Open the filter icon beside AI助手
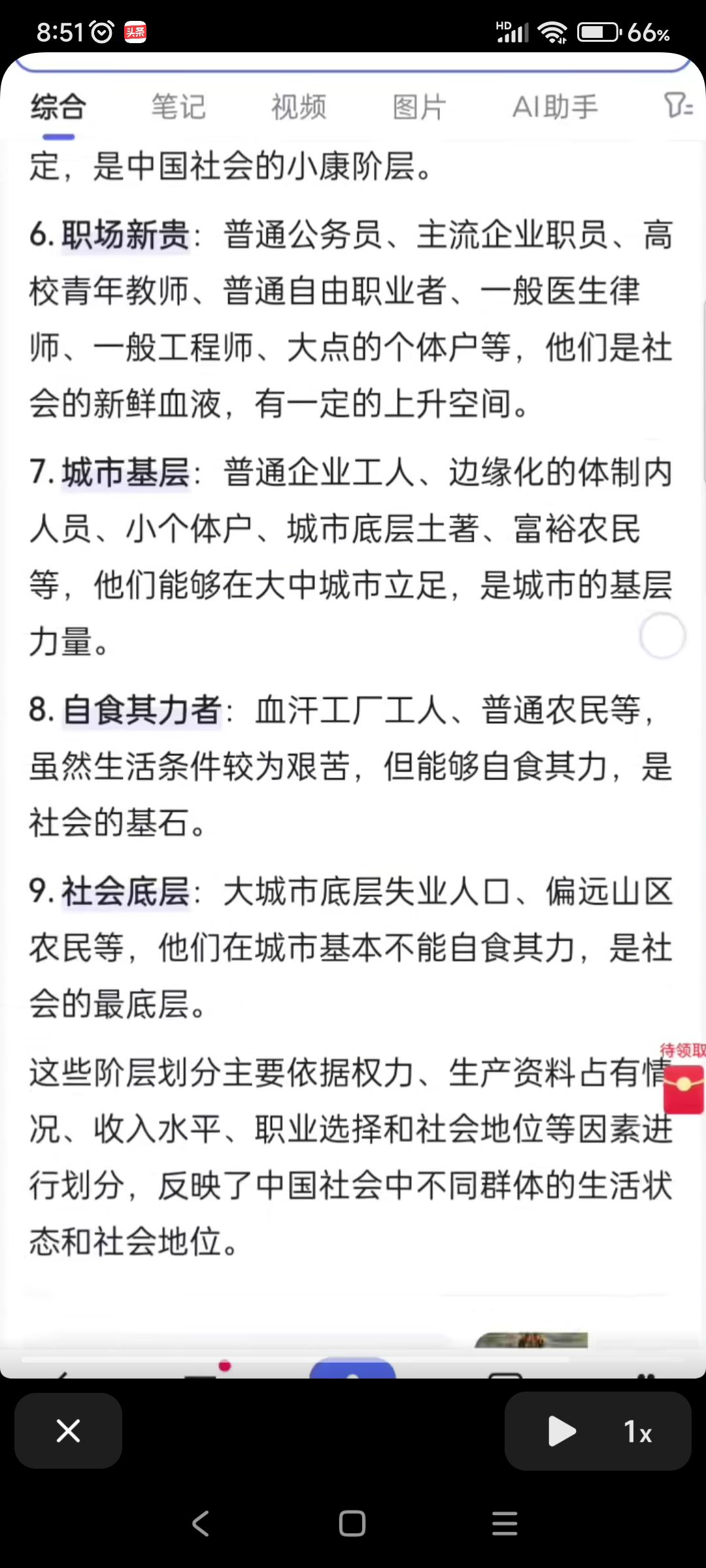706x1568 pixels. [x=678, y=105]
